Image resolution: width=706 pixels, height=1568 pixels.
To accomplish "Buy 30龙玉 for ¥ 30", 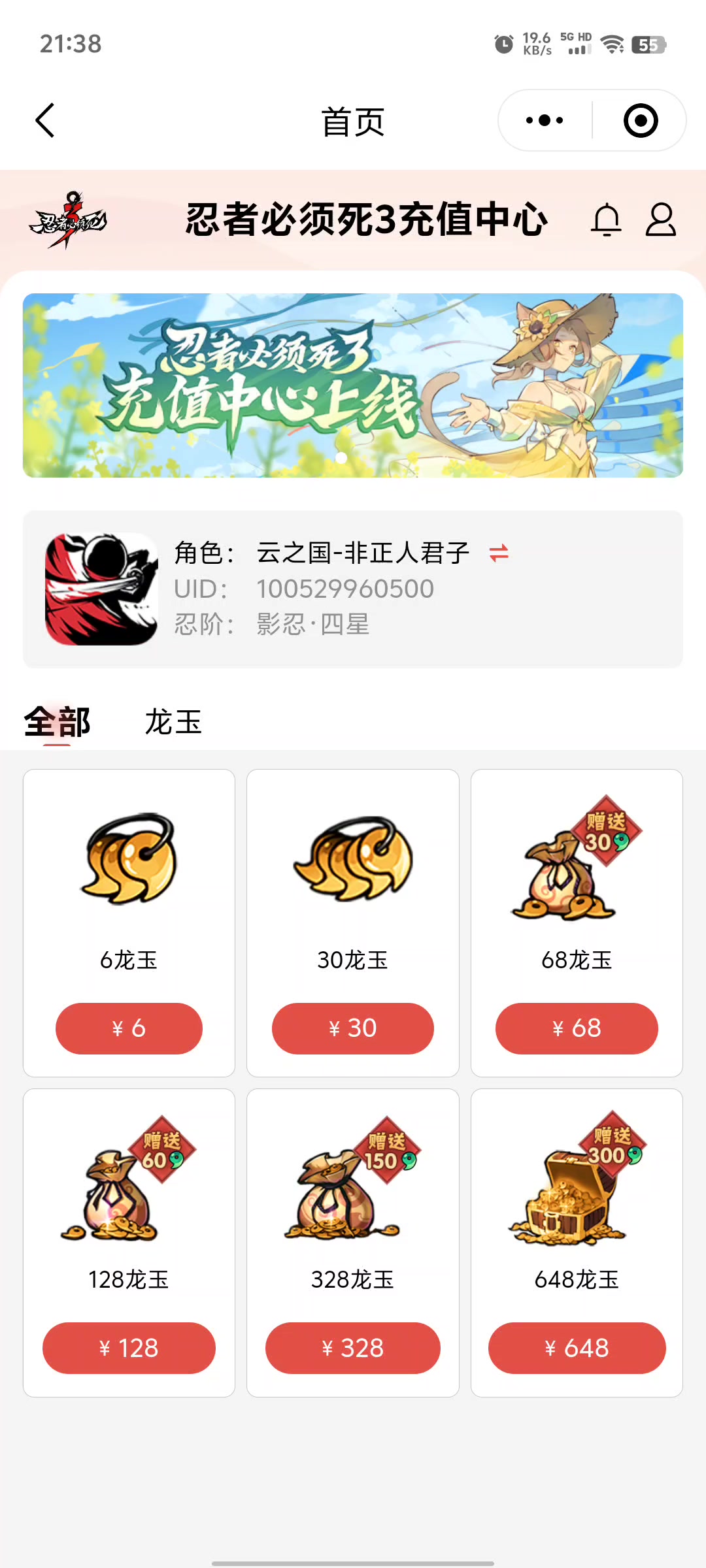I will click(x=353, y=1028).
